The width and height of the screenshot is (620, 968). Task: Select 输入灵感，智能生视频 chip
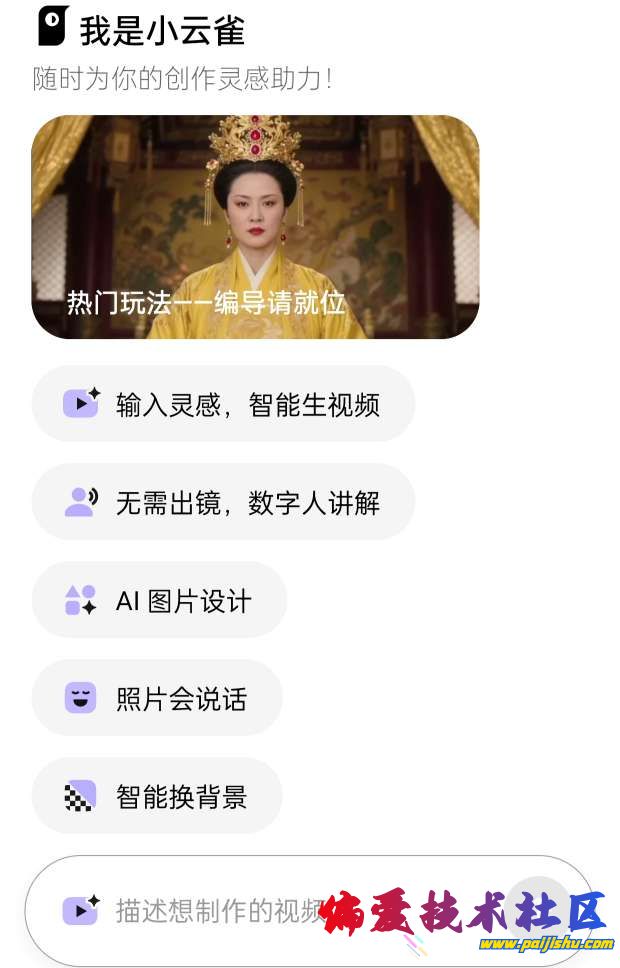point(223,404)
